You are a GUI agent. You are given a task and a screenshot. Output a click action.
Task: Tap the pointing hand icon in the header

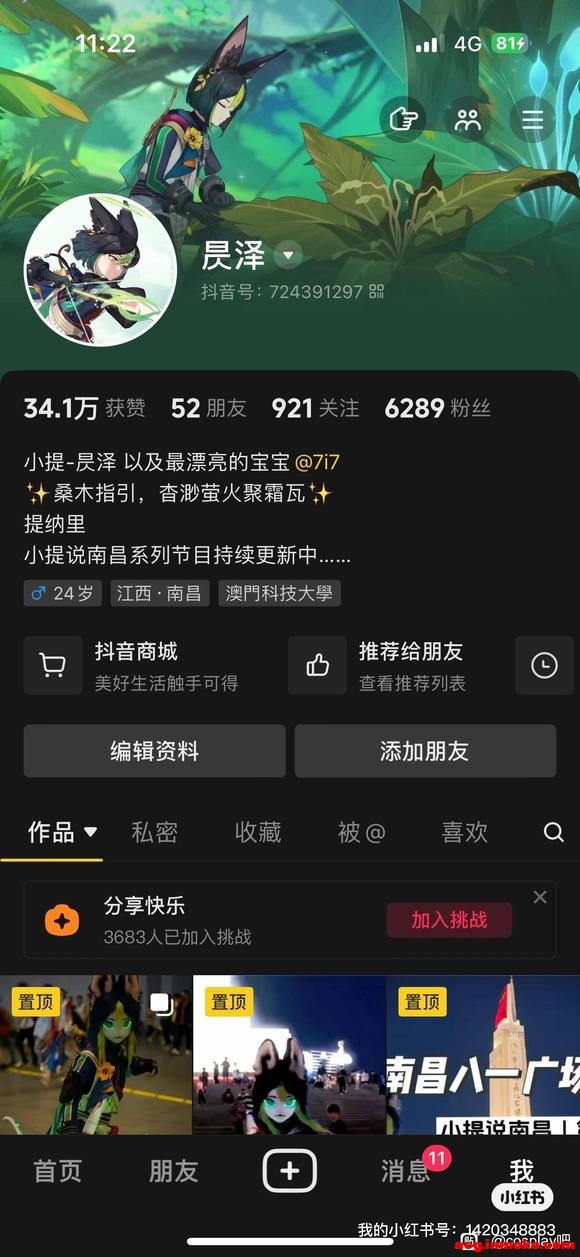403,121
